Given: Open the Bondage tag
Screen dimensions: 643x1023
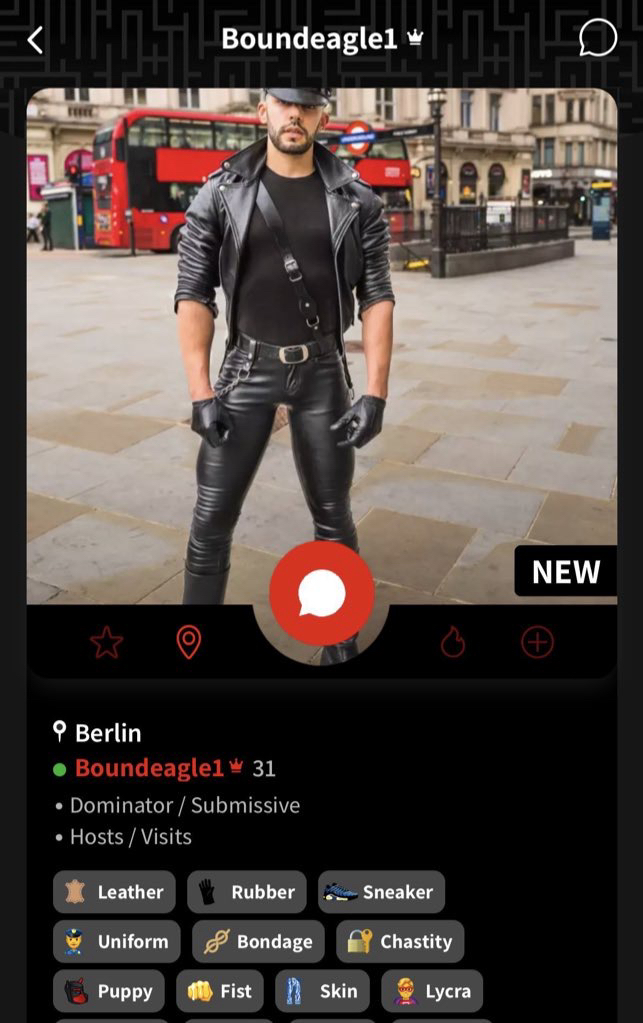Looking at the screenshot, I should click(258, 941).
